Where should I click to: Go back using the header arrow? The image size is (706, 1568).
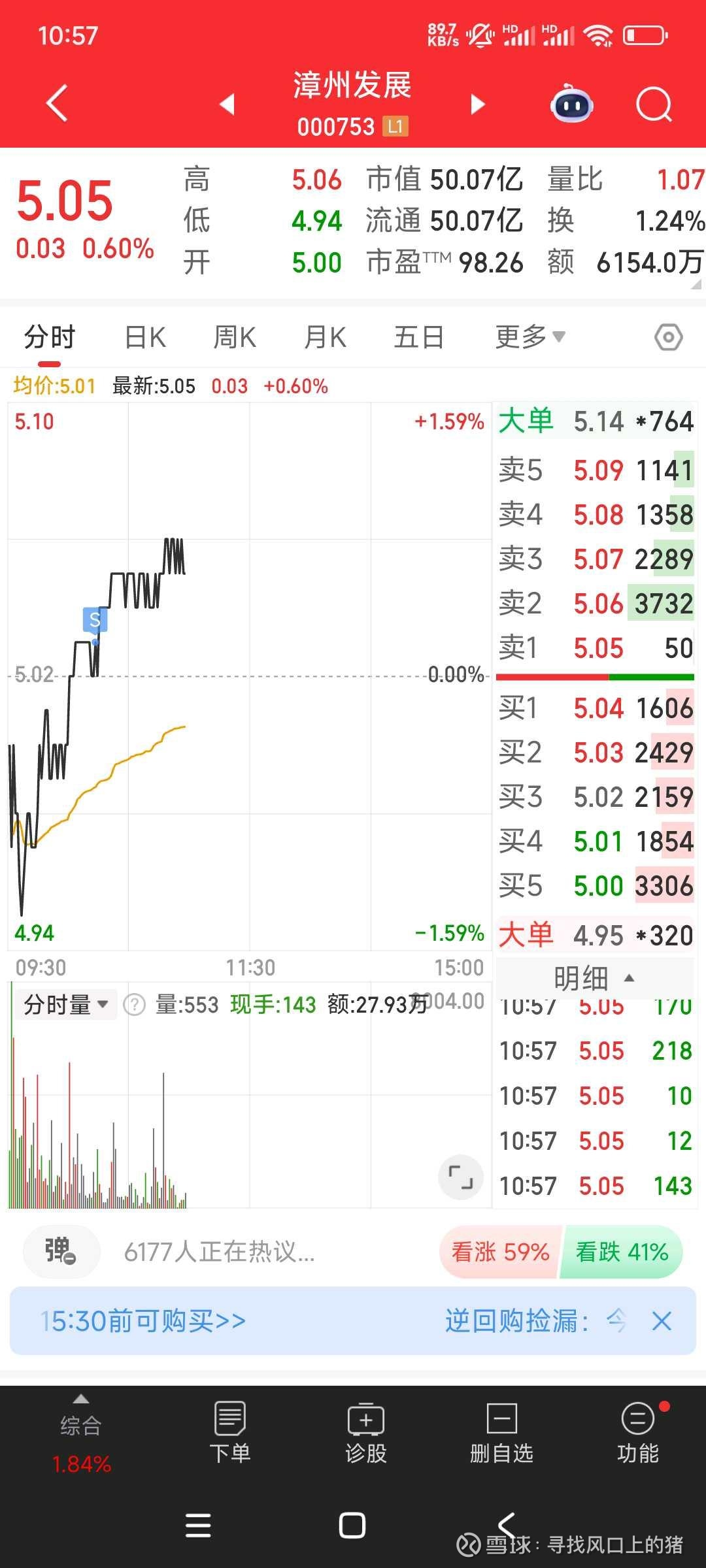click(x=57, y=103)
